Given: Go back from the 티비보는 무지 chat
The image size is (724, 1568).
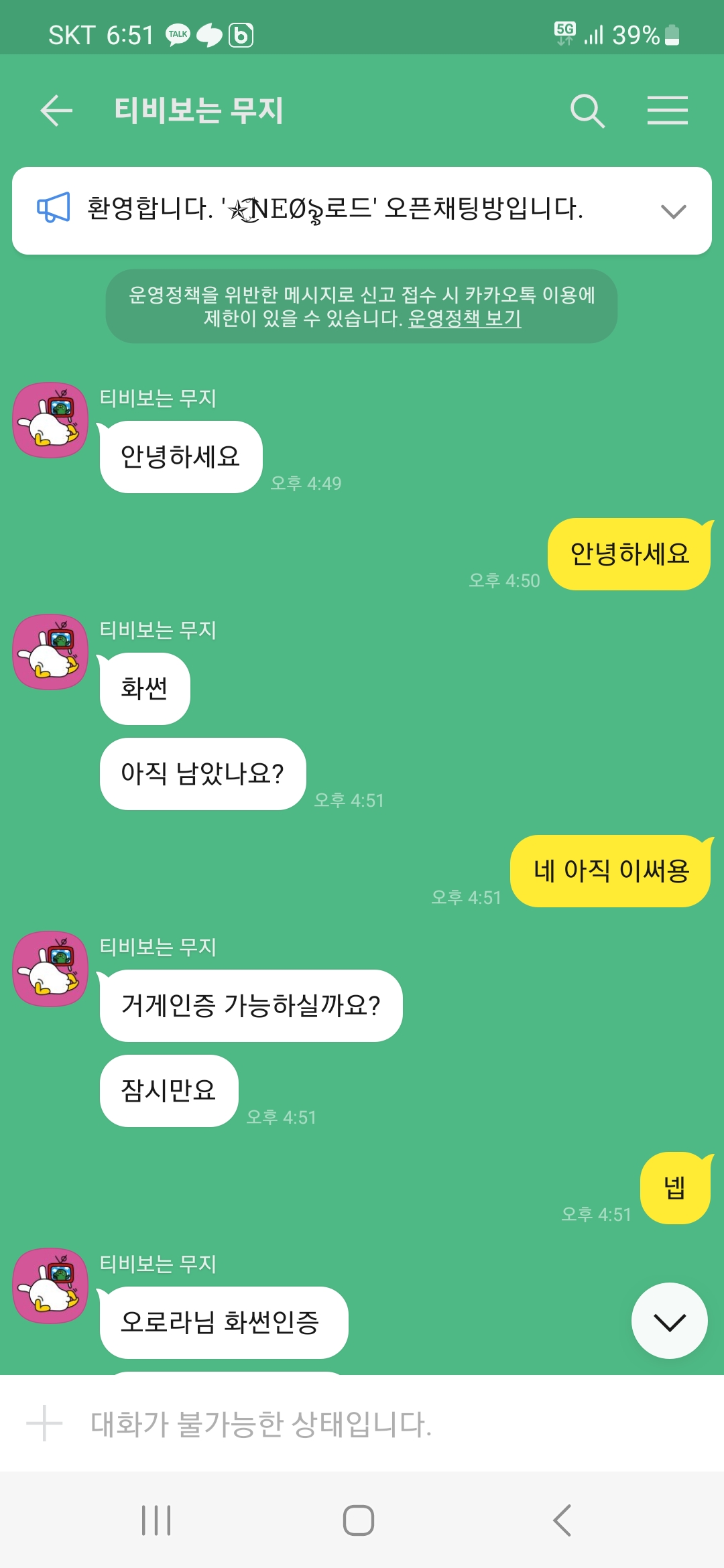Looking at the screenshot, I should click(x=56, y=111).
